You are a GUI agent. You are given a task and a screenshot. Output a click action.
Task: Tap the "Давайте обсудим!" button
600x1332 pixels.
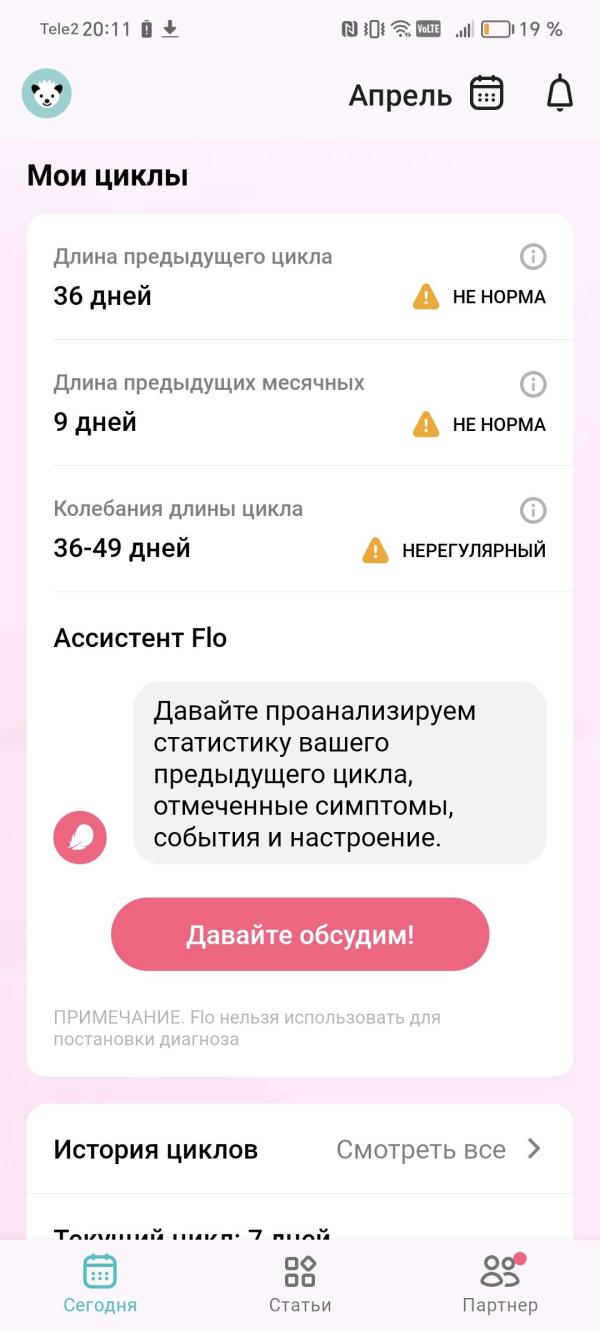click(x=300, y=934)
